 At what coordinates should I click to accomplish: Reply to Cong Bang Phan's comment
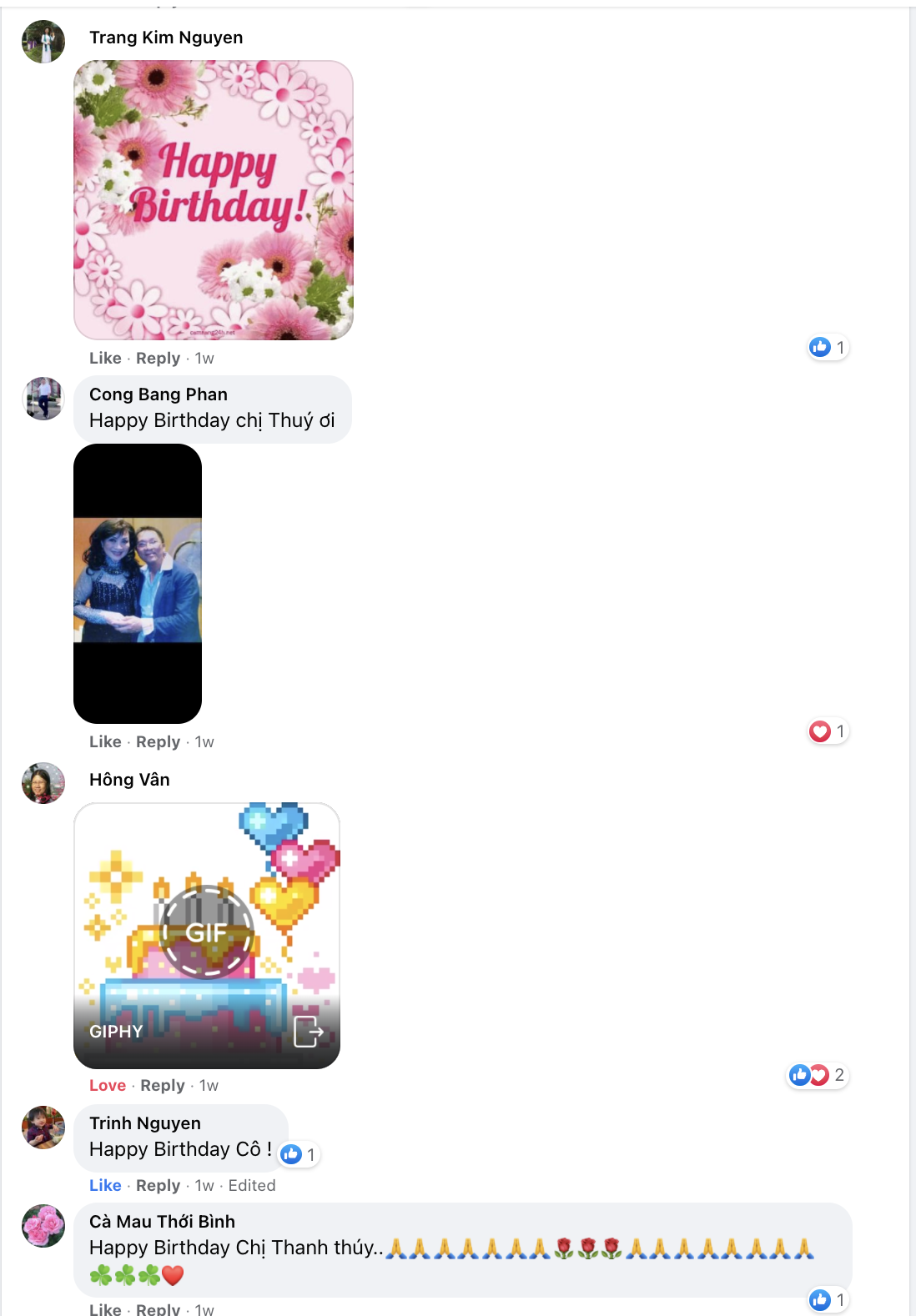[158, 741]
